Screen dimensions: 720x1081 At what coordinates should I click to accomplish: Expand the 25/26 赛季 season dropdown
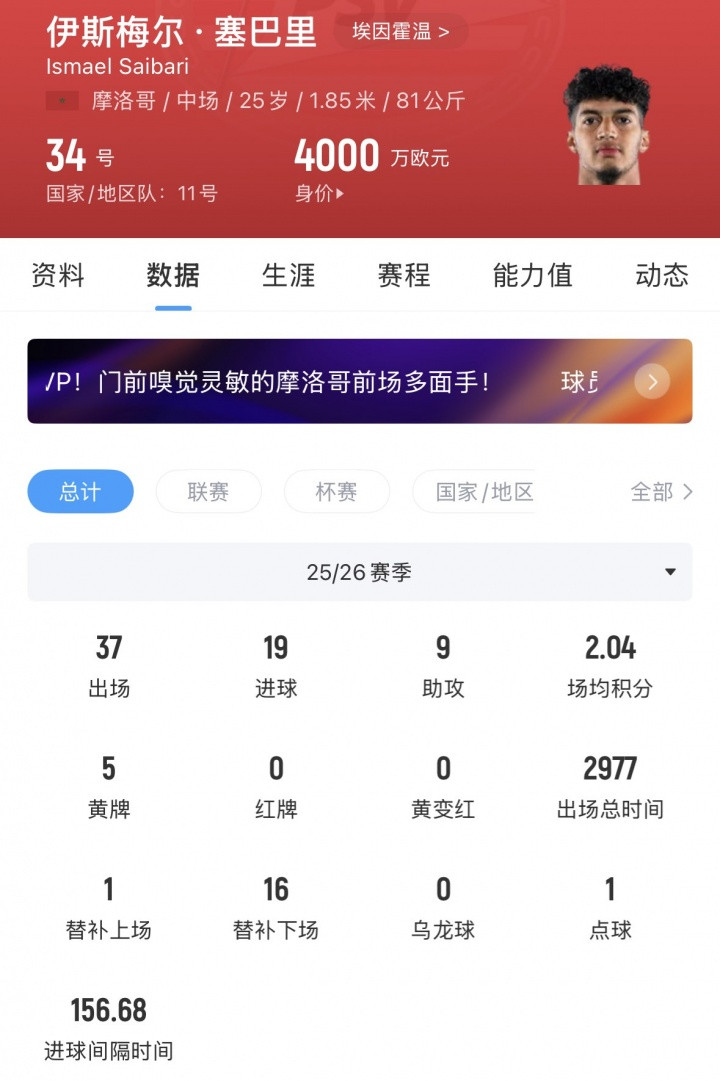tap(360, 572)
